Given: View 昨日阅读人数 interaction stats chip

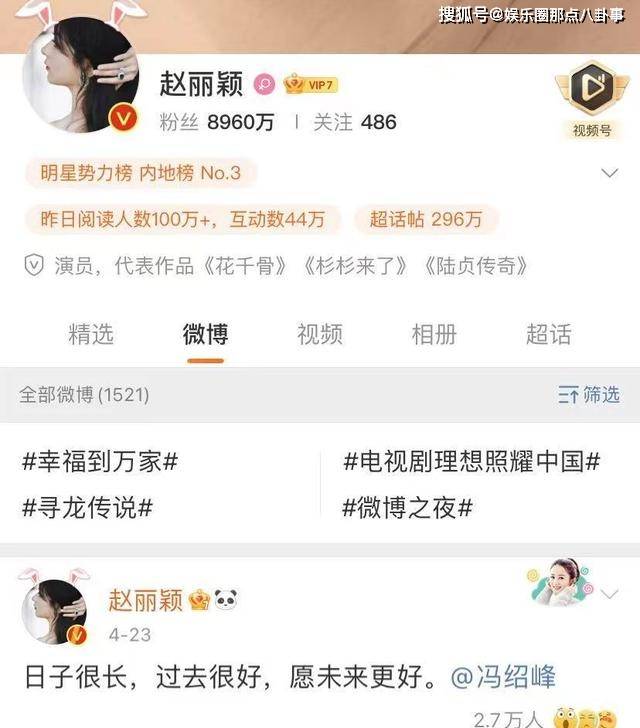Looking at the screenshot, I should click(182, 219).
